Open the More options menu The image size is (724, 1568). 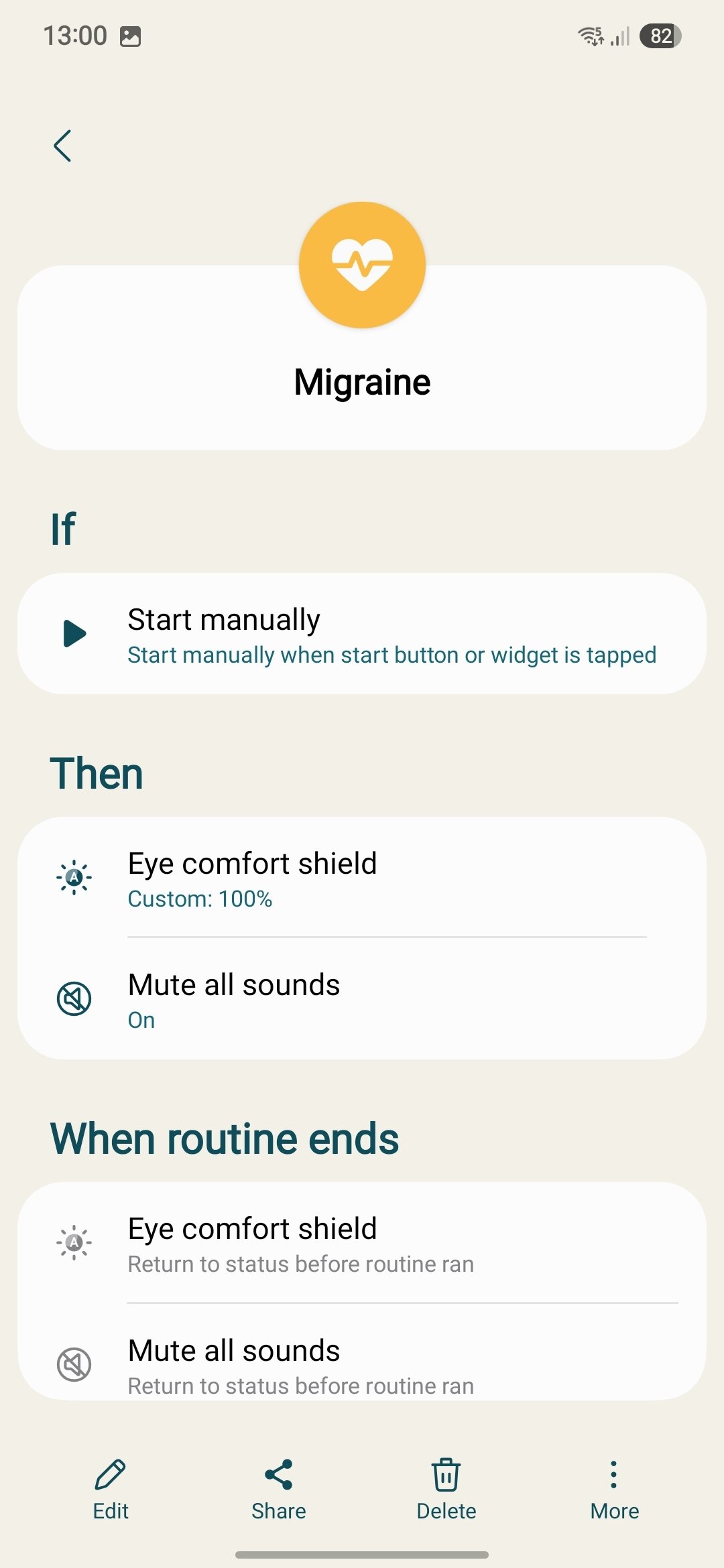pyautogui.click(x=614, y=1489)
